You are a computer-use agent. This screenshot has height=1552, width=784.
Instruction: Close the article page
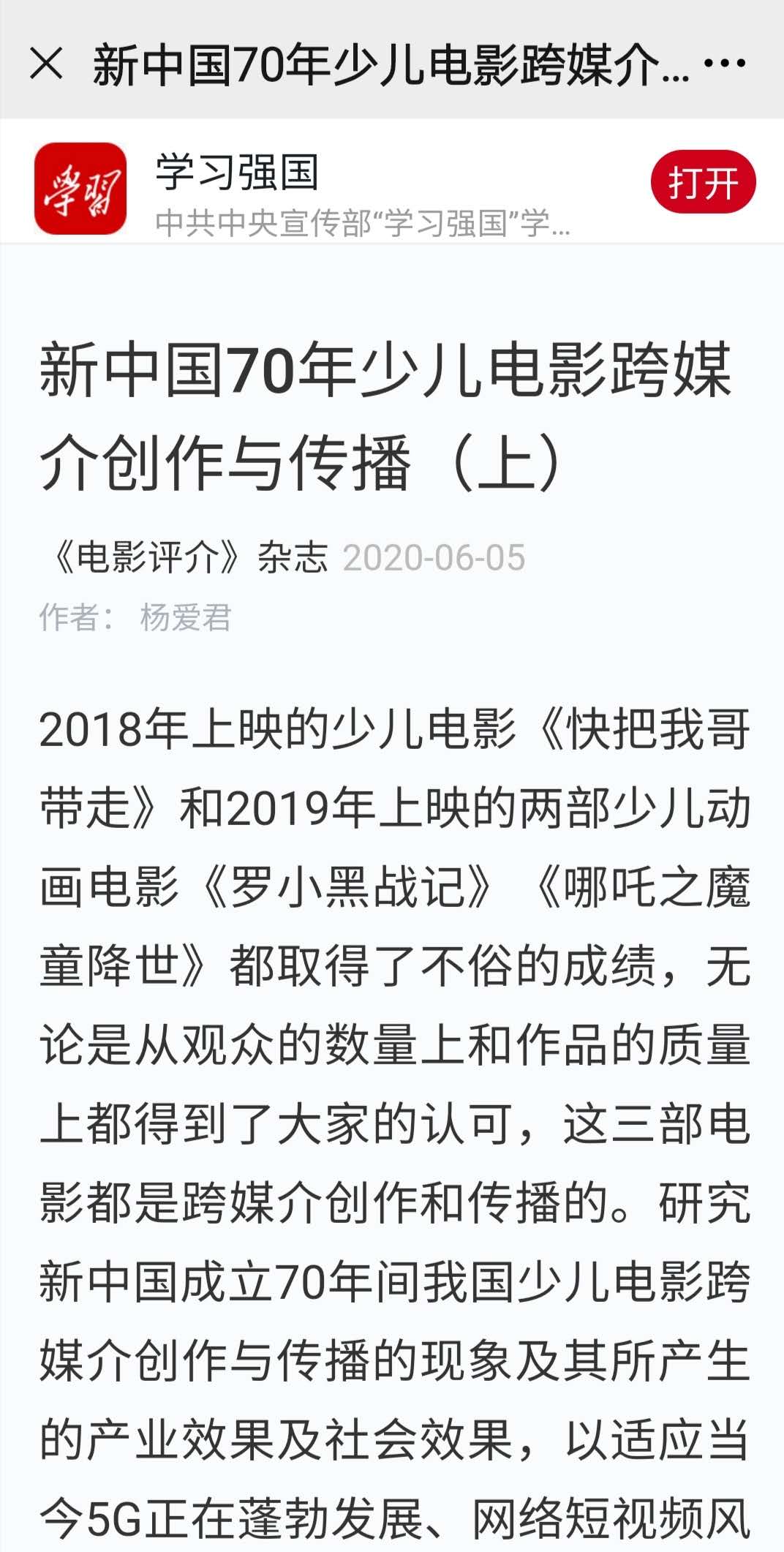(x=47, y=64)
